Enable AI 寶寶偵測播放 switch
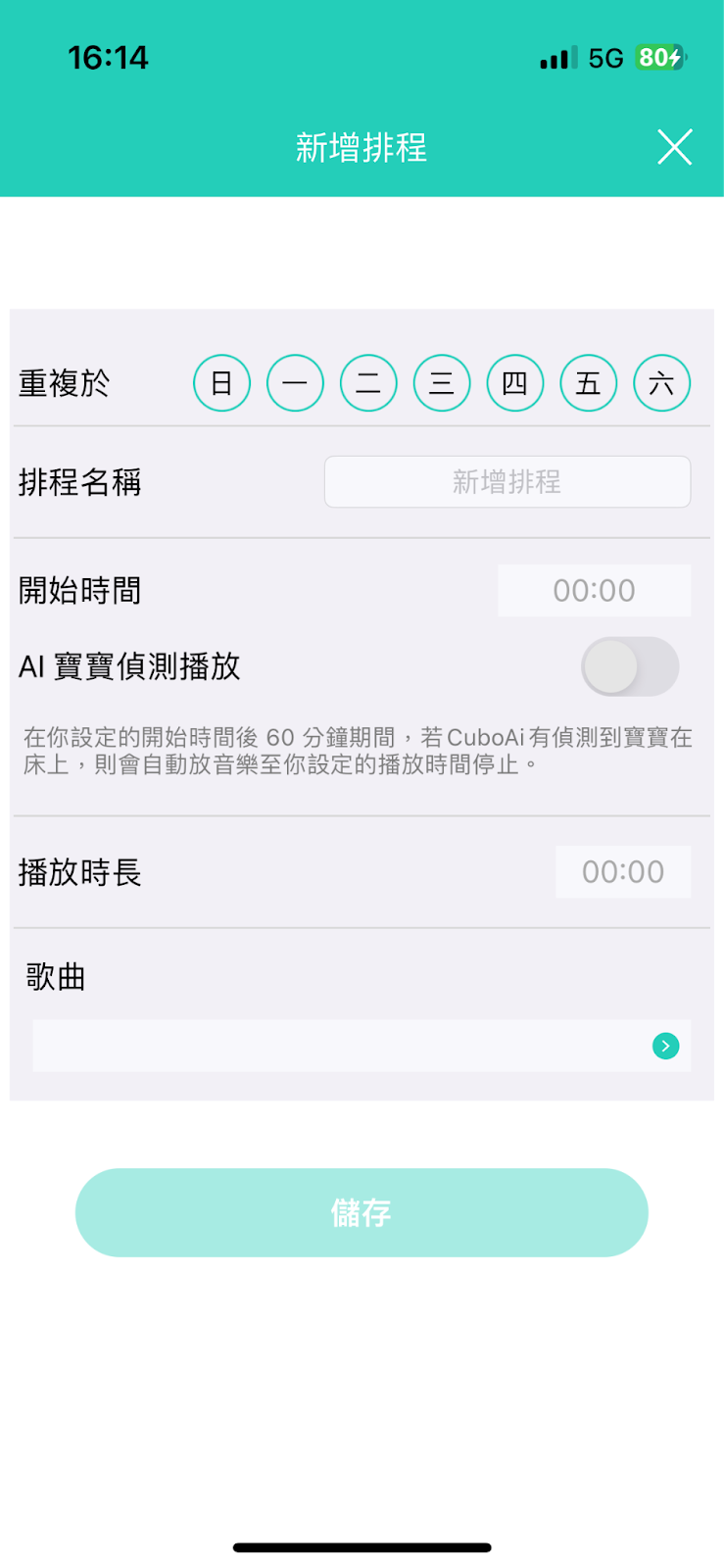Screen dimensions: 724x1568 [629, 666]
